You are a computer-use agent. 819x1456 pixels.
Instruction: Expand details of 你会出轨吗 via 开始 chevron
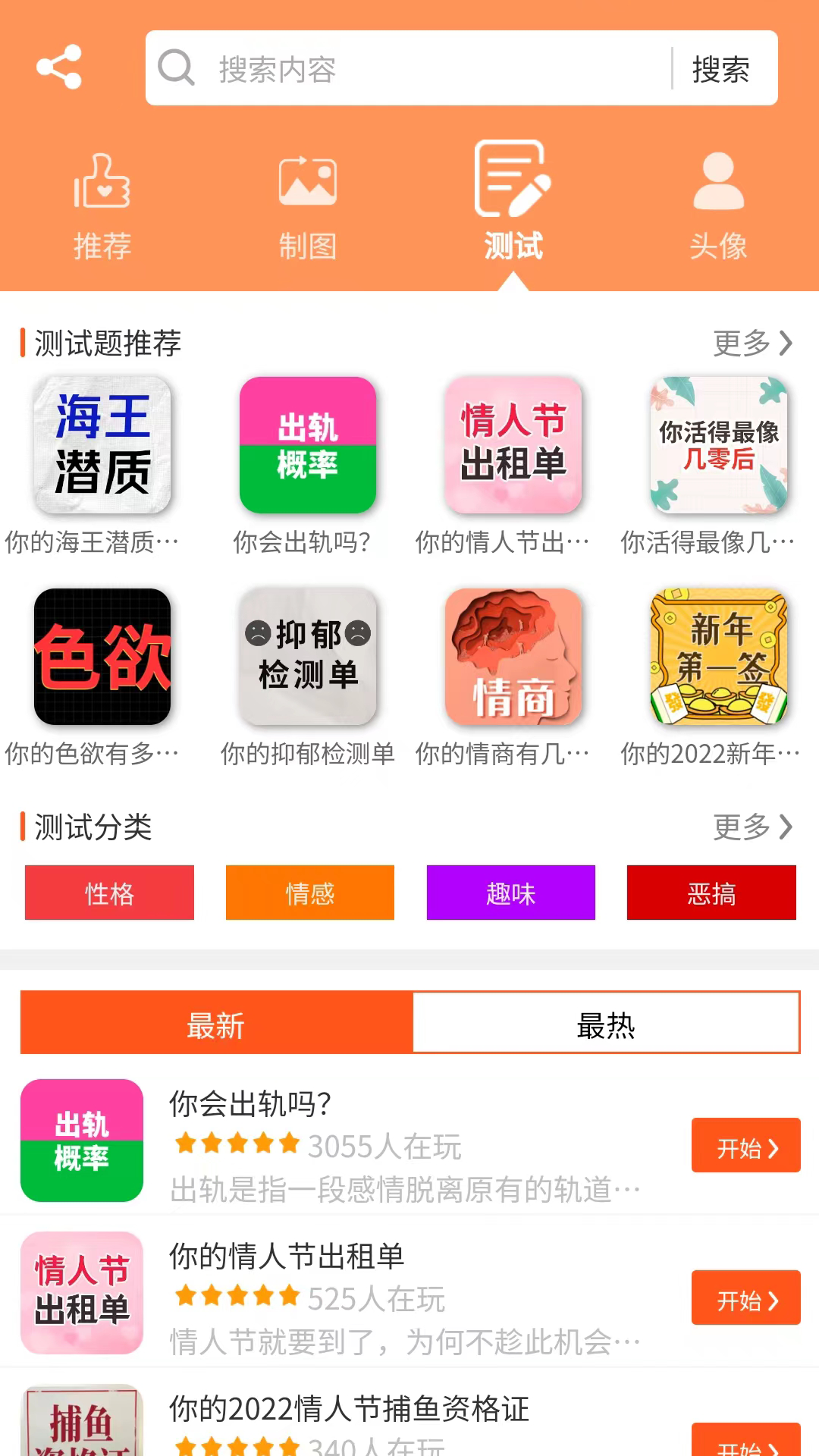pyautogui.click(x=745, y=1146)
